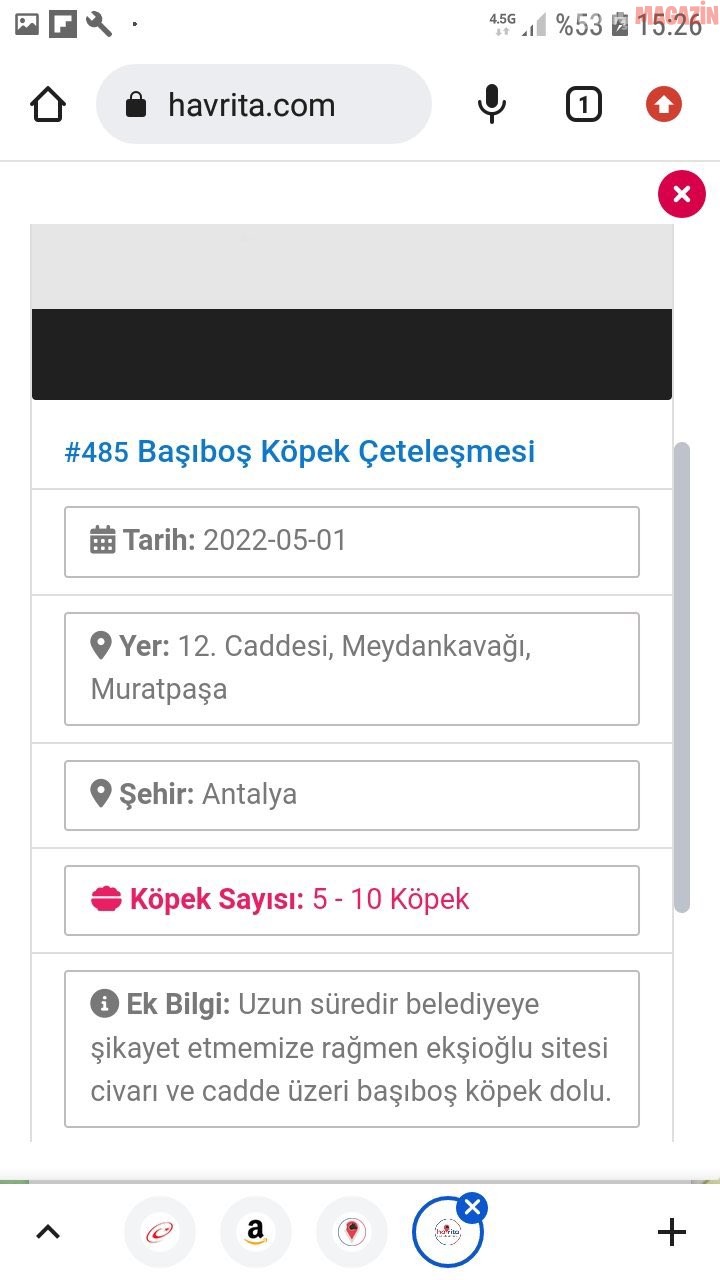
Task: Switch to the red swirl logo tab
Action: (x=160, y=1232)
